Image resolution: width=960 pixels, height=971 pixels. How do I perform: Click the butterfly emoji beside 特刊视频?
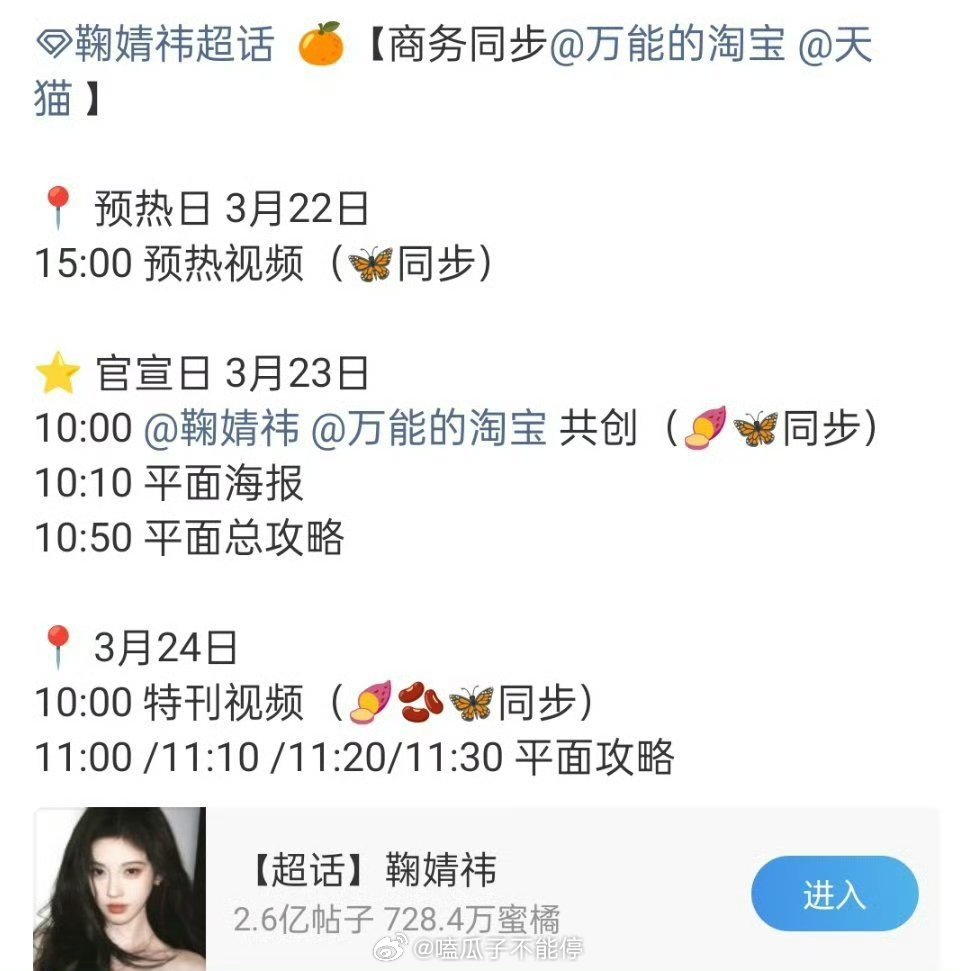[474, 703]
